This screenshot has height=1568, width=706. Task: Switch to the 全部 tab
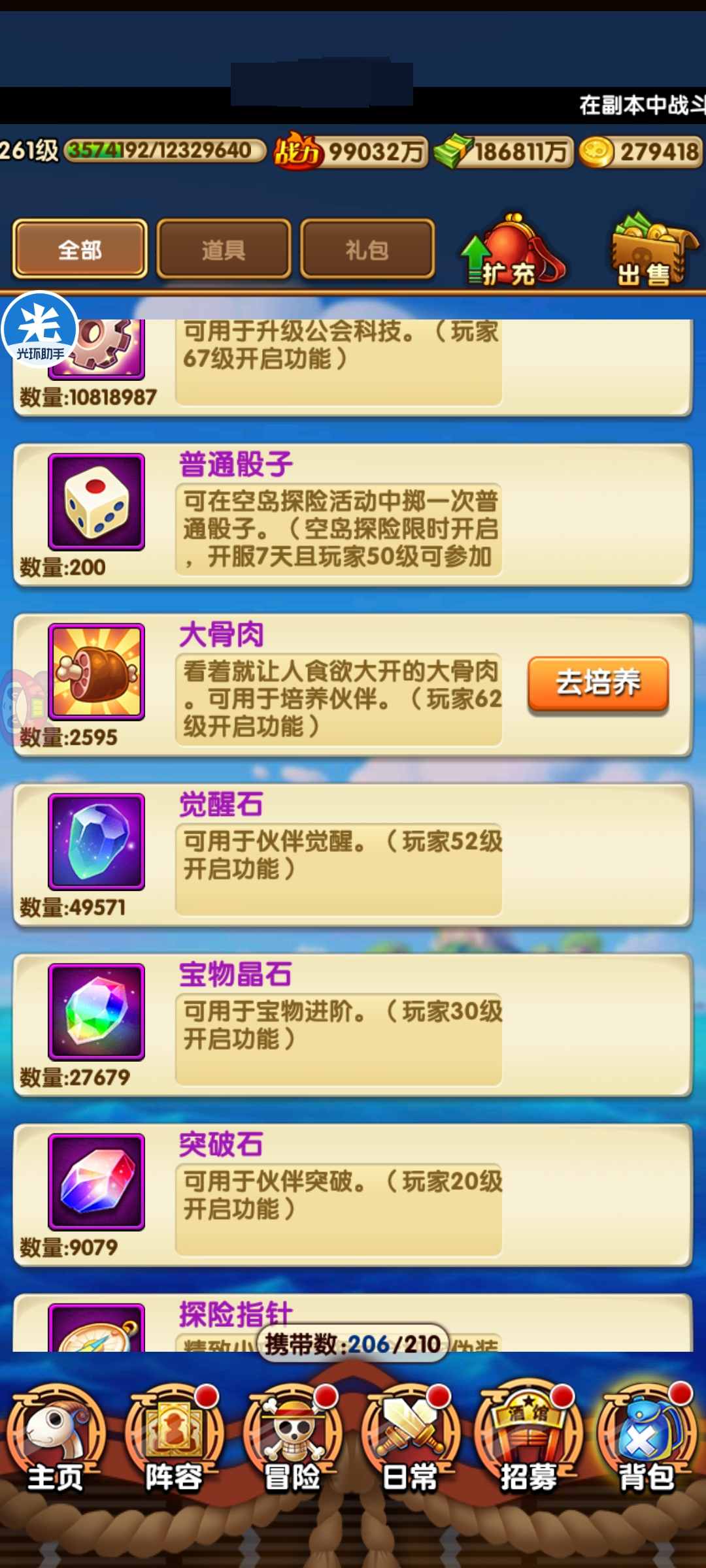pyautogui.click(x=80, y=249)
